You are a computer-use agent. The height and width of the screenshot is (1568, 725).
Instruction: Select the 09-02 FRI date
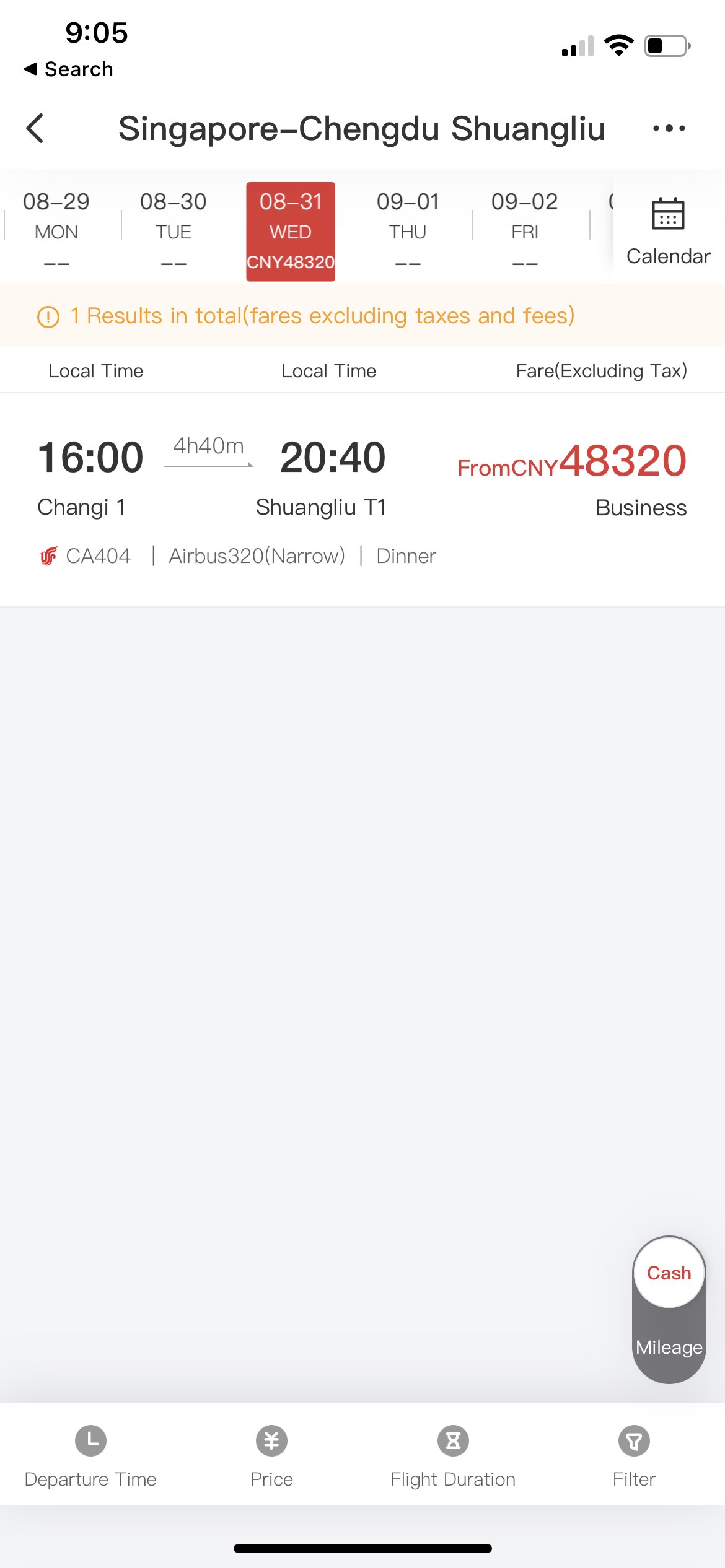pos(525,230)
